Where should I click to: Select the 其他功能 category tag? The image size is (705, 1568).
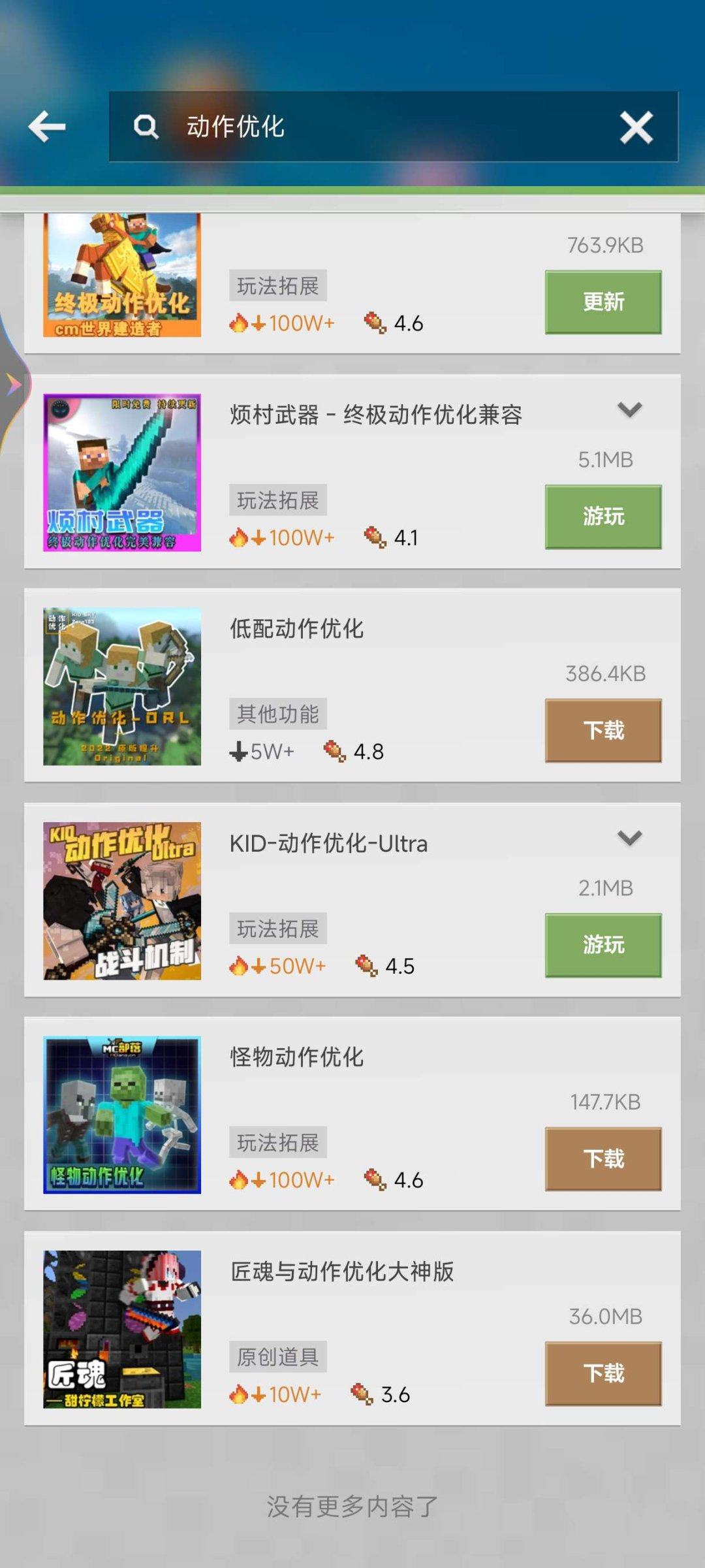tap(278, 714)
